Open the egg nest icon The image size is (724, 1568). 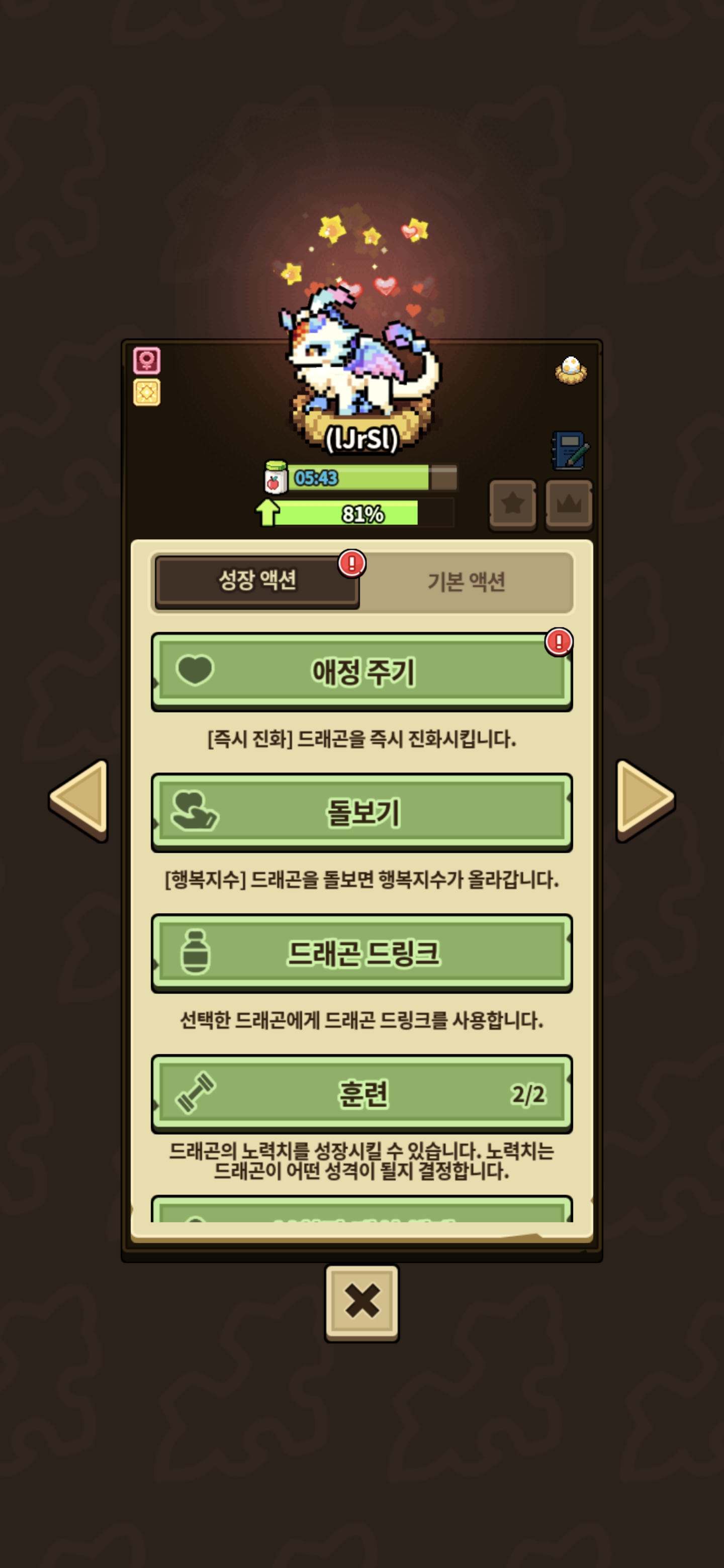[571, 369]
